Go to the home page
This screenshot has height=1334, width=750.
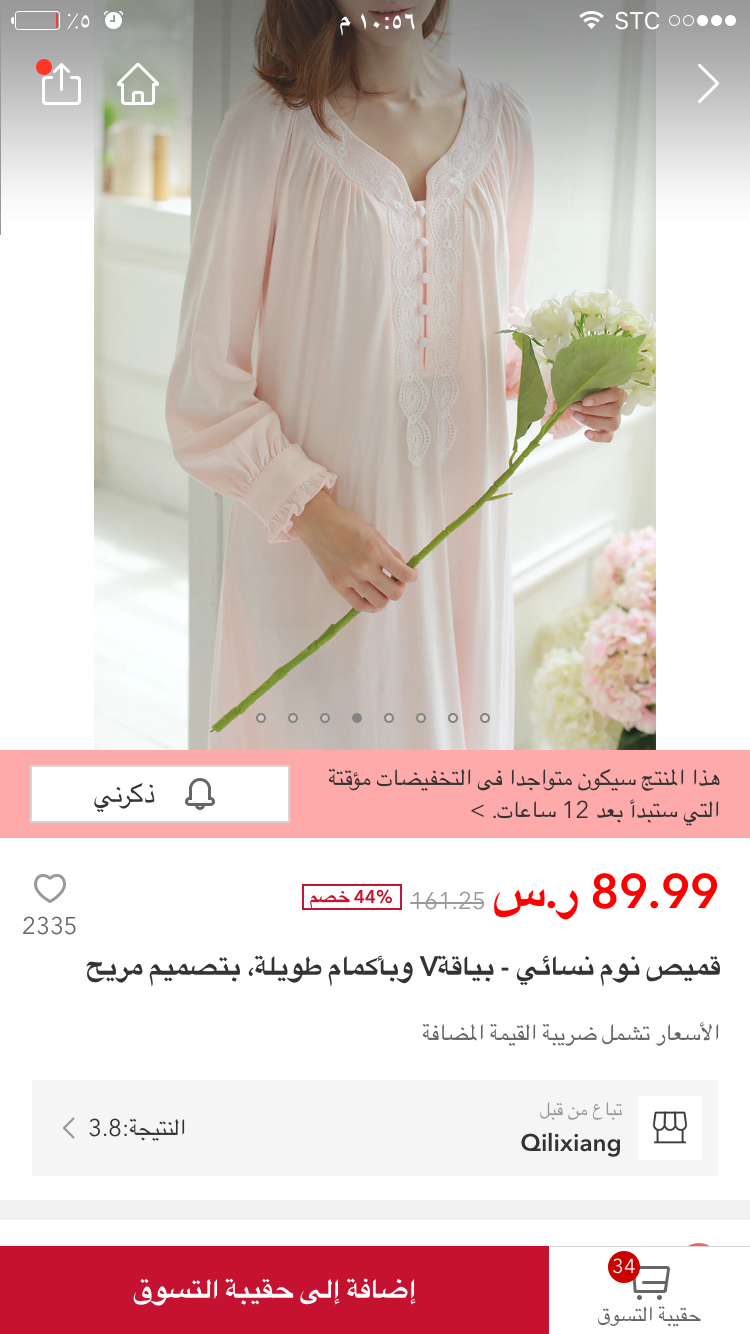138,85
